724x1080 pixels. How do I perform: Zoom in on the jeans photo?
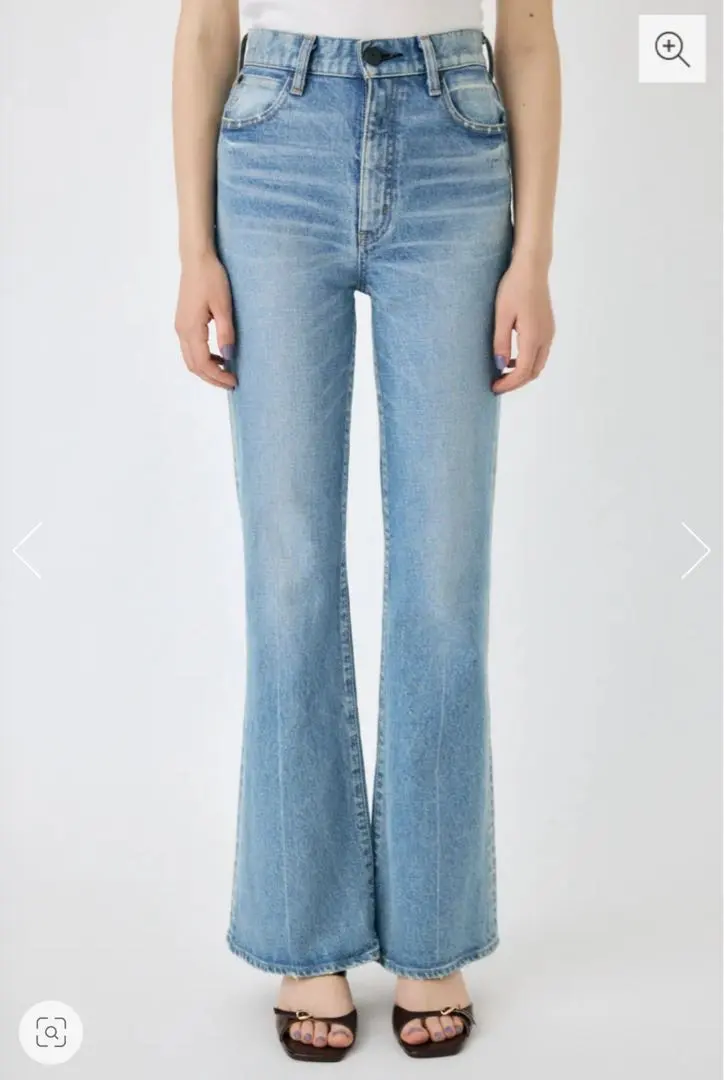[671, 48]
